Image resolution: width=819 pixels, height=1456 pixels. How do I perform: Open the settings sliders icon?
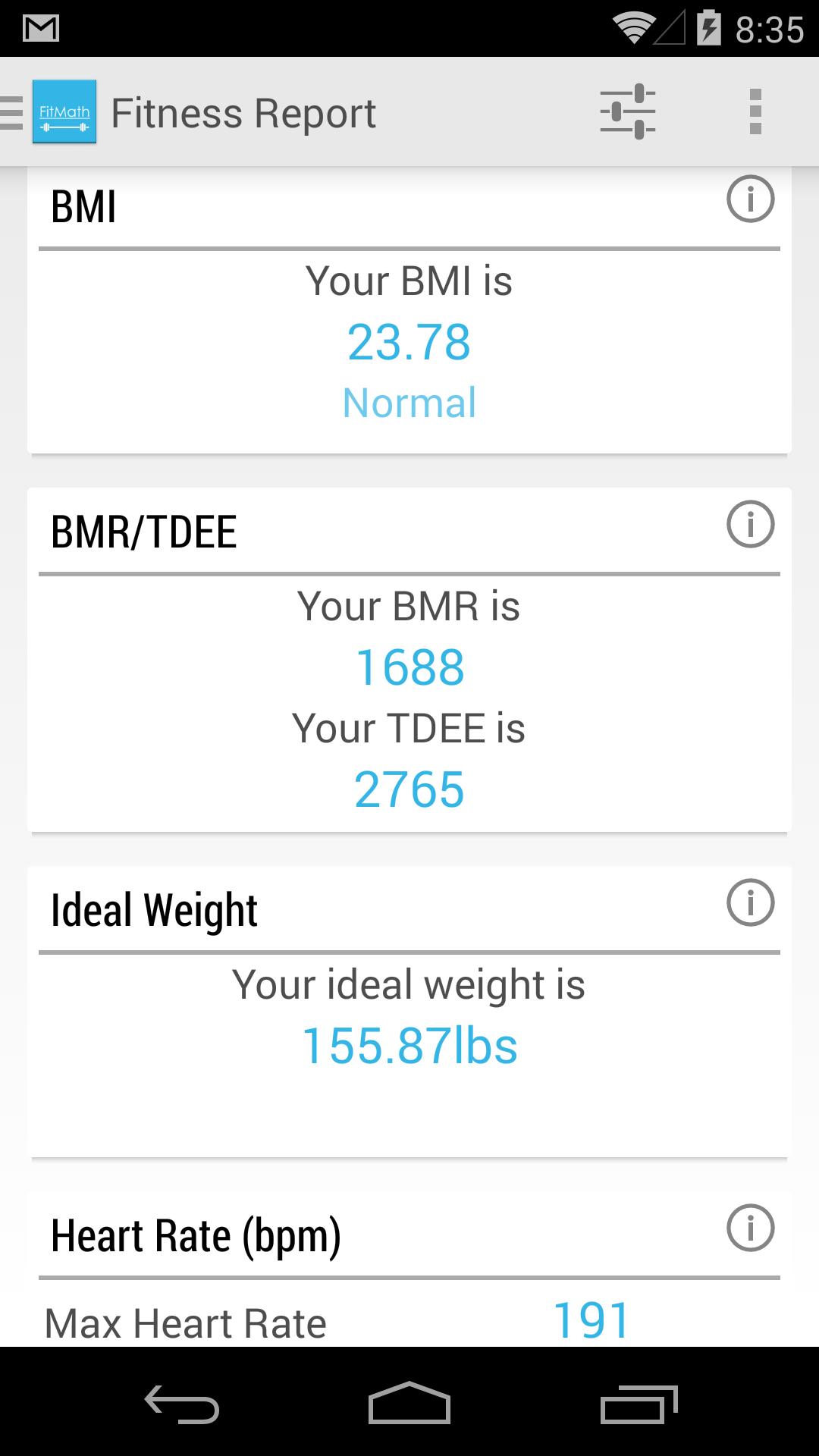point(628,112)
